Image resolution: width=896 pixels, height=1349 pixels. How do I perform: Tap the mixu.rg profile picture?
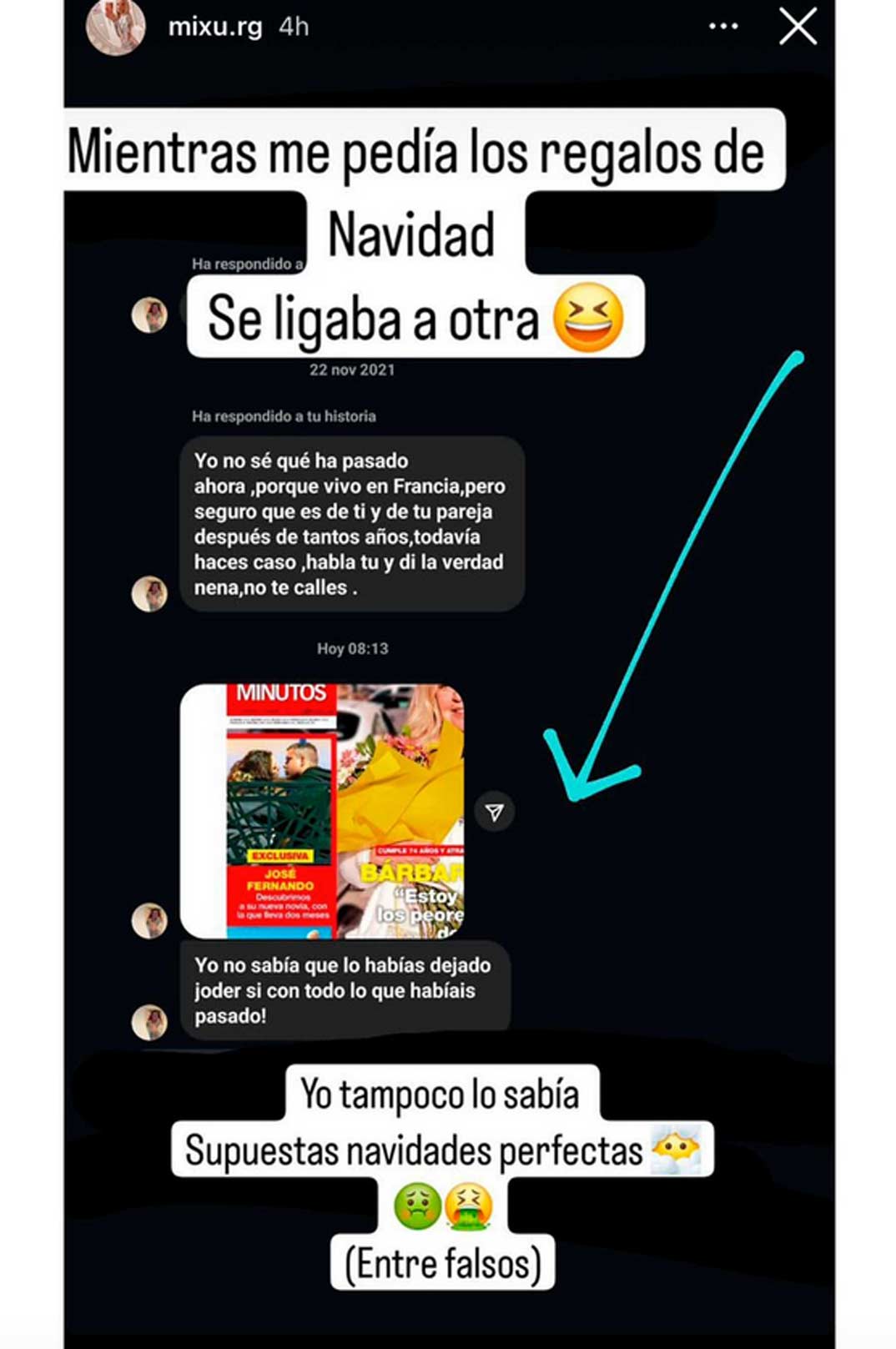pyautogui.click(x=115, y=27)
